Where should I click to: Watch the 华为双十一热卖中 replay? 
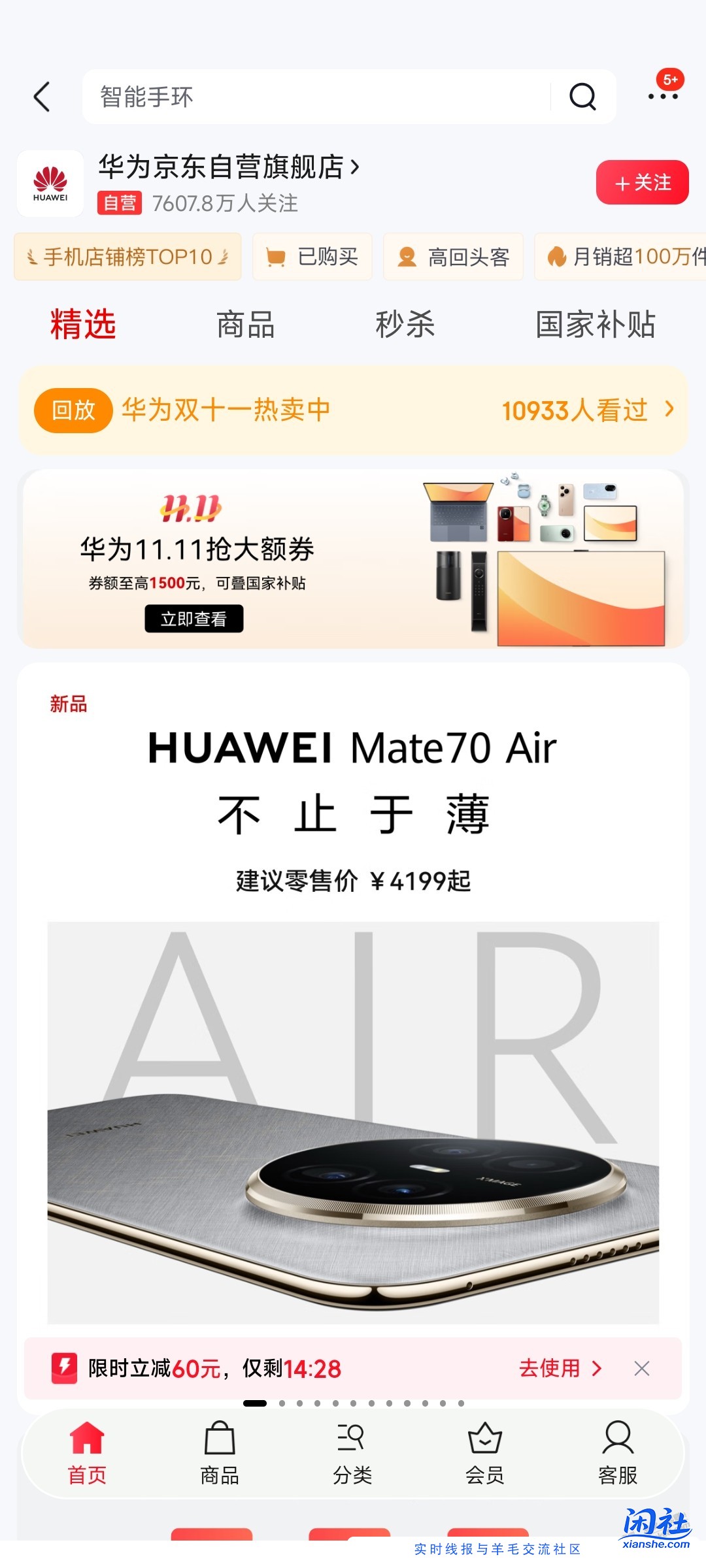coord(353,410)
